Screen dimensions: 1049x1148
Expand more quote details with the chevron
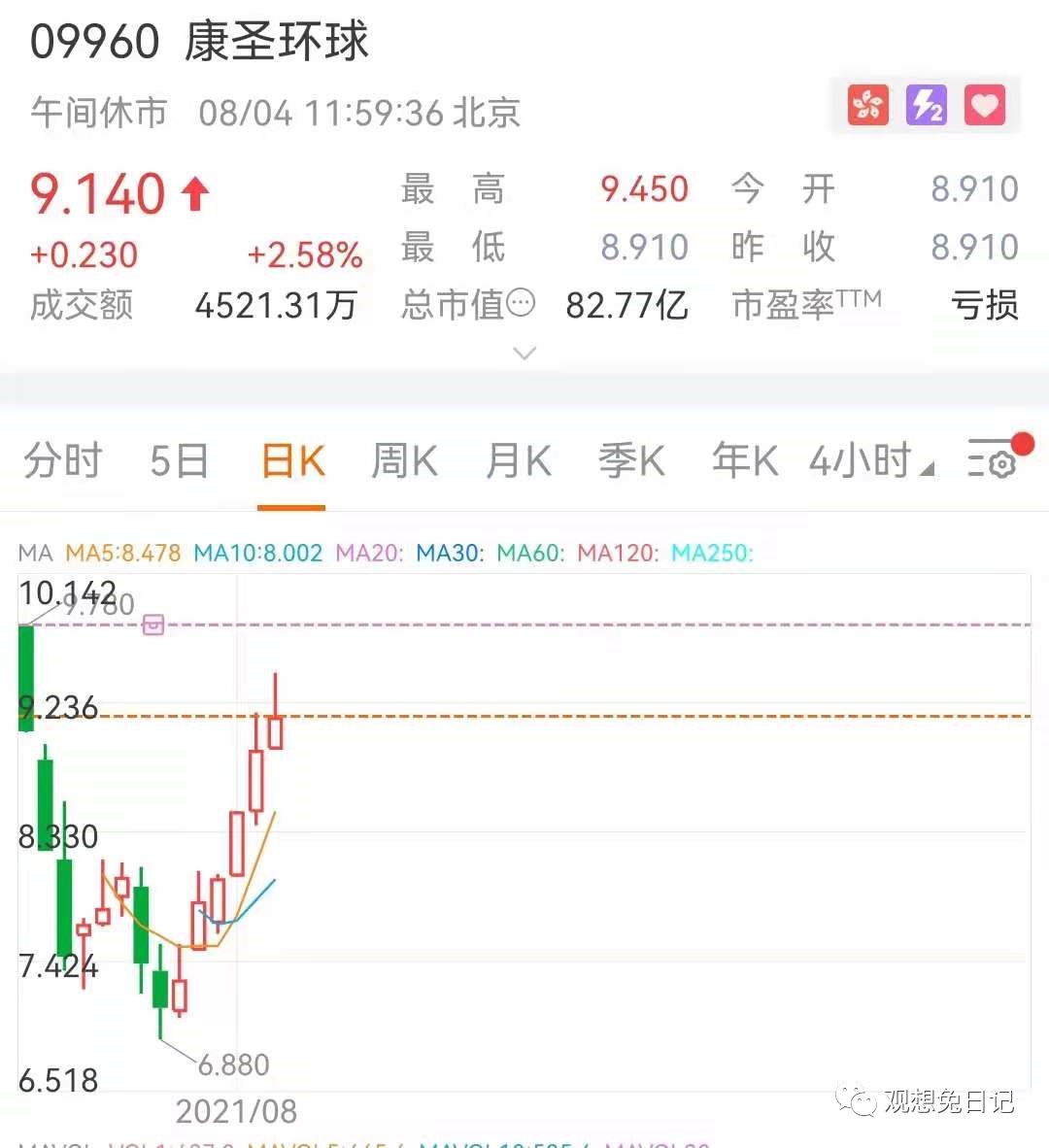click(524, 354)
